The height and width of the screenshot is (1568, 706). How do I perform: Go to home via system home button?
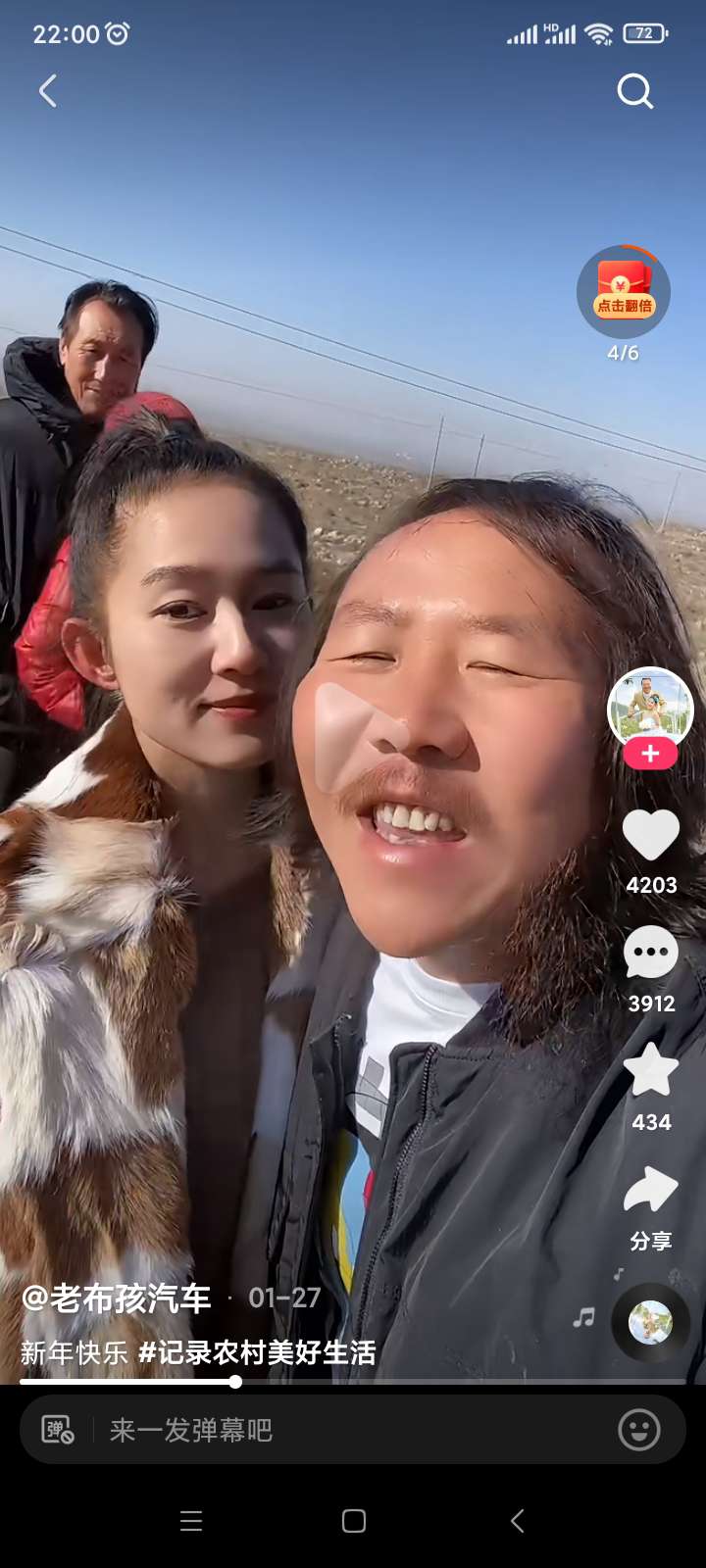click(x=354, y=1521)
